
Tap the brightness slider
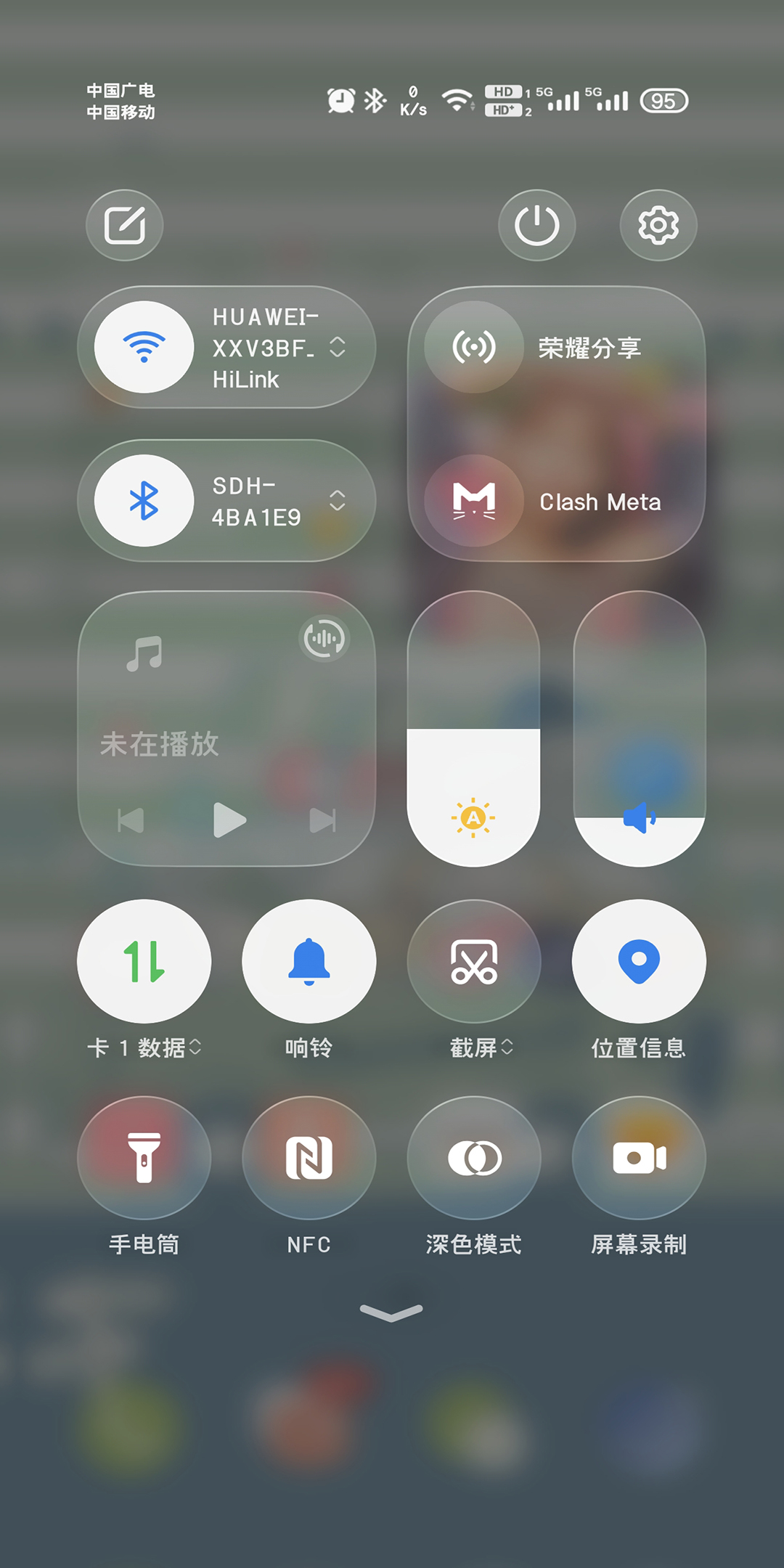pos(473,728)
